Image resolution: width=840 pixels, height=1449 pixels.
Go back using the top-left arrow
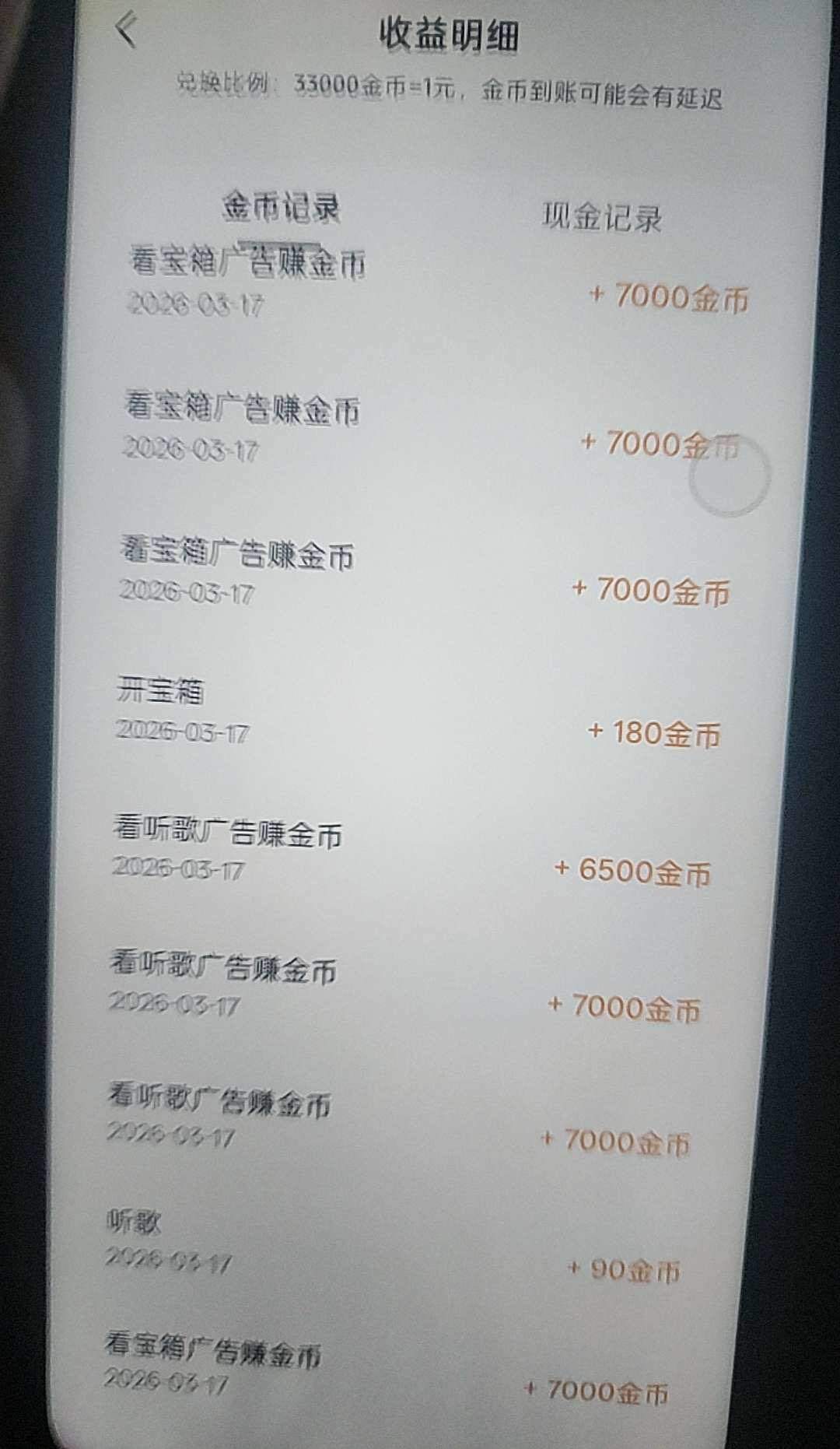tap(126, 32)
